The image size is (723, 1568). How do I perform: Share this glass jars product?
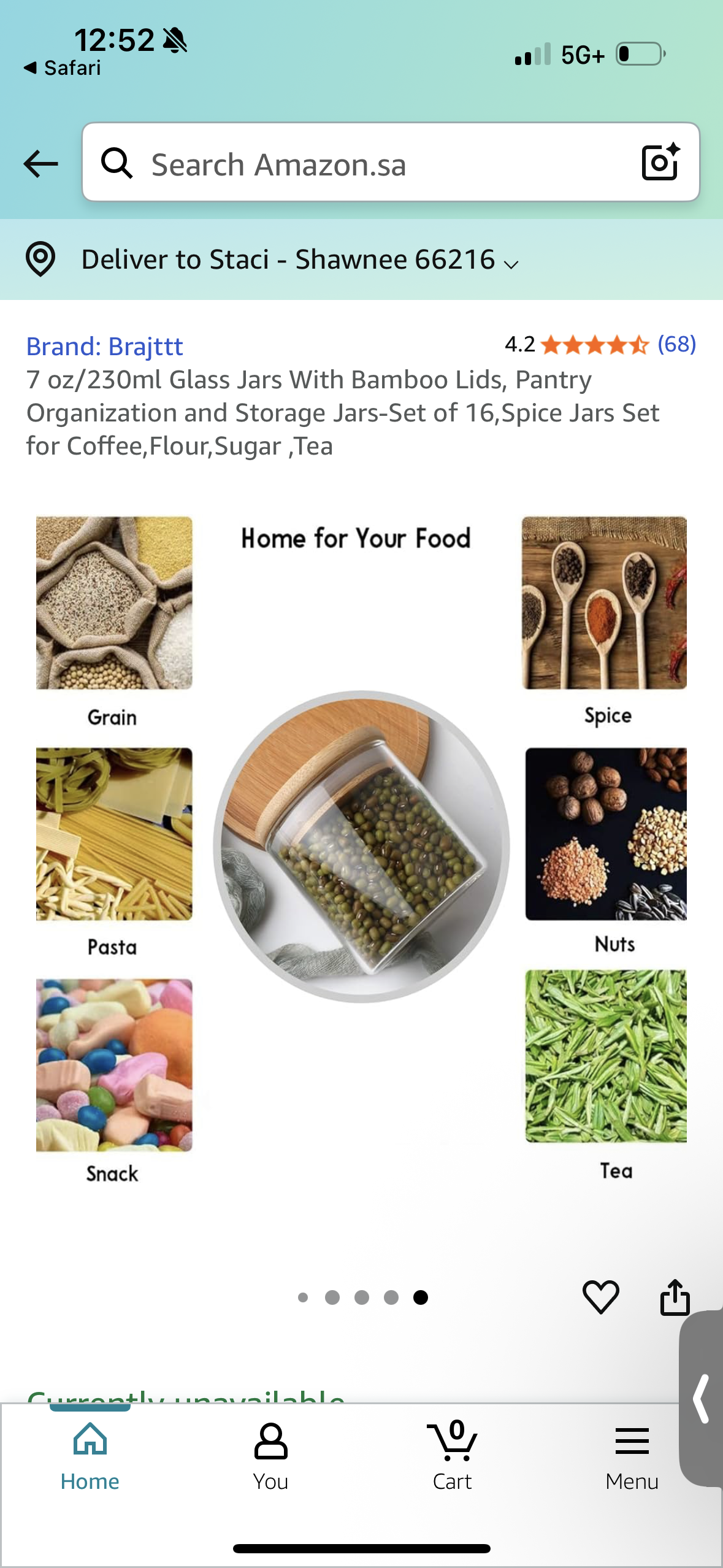[x=675, y=1296]
